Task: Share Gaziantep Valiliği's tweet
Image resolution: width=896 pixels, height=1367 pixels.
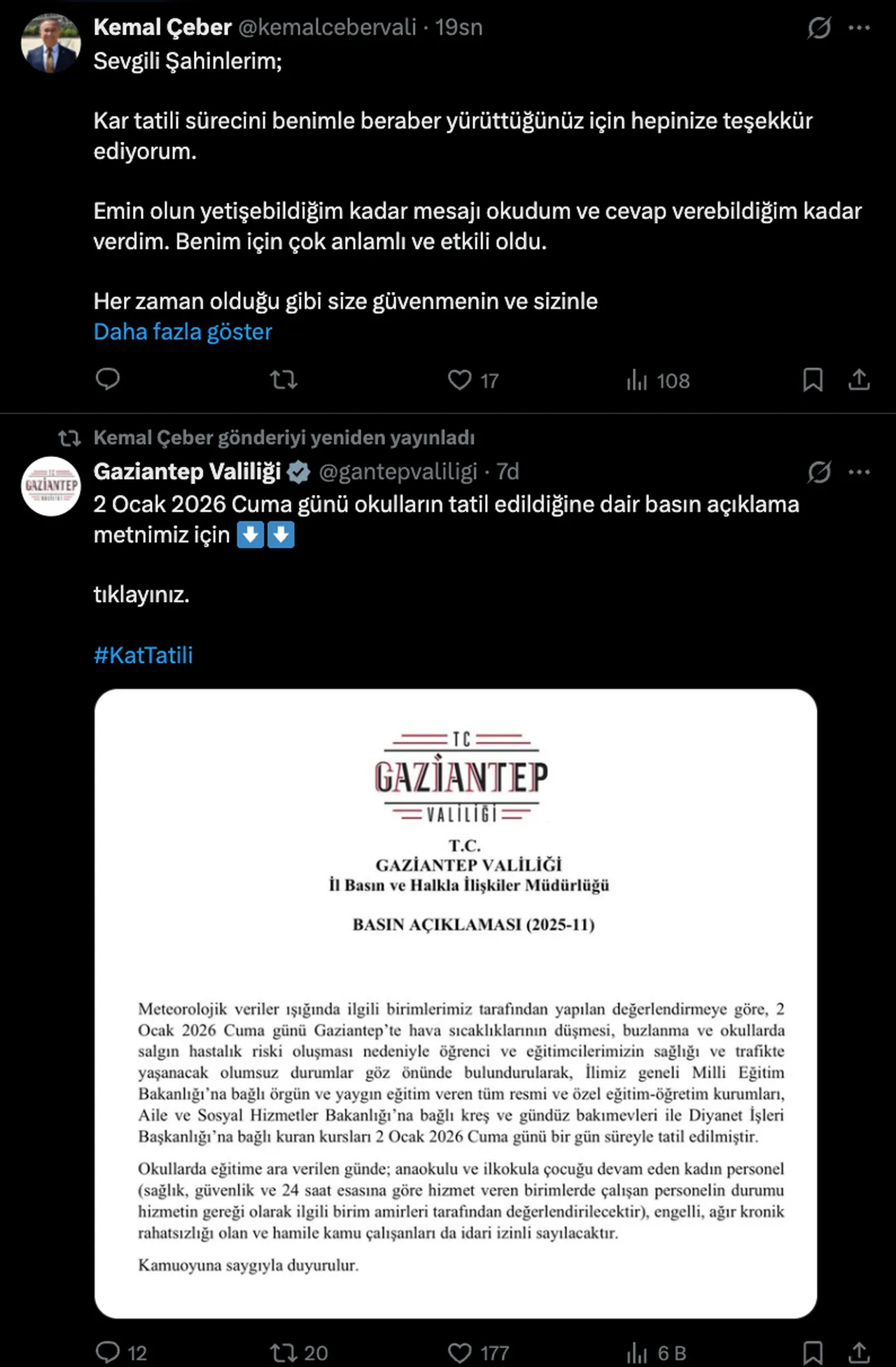Action: (x=859, y=1352)
